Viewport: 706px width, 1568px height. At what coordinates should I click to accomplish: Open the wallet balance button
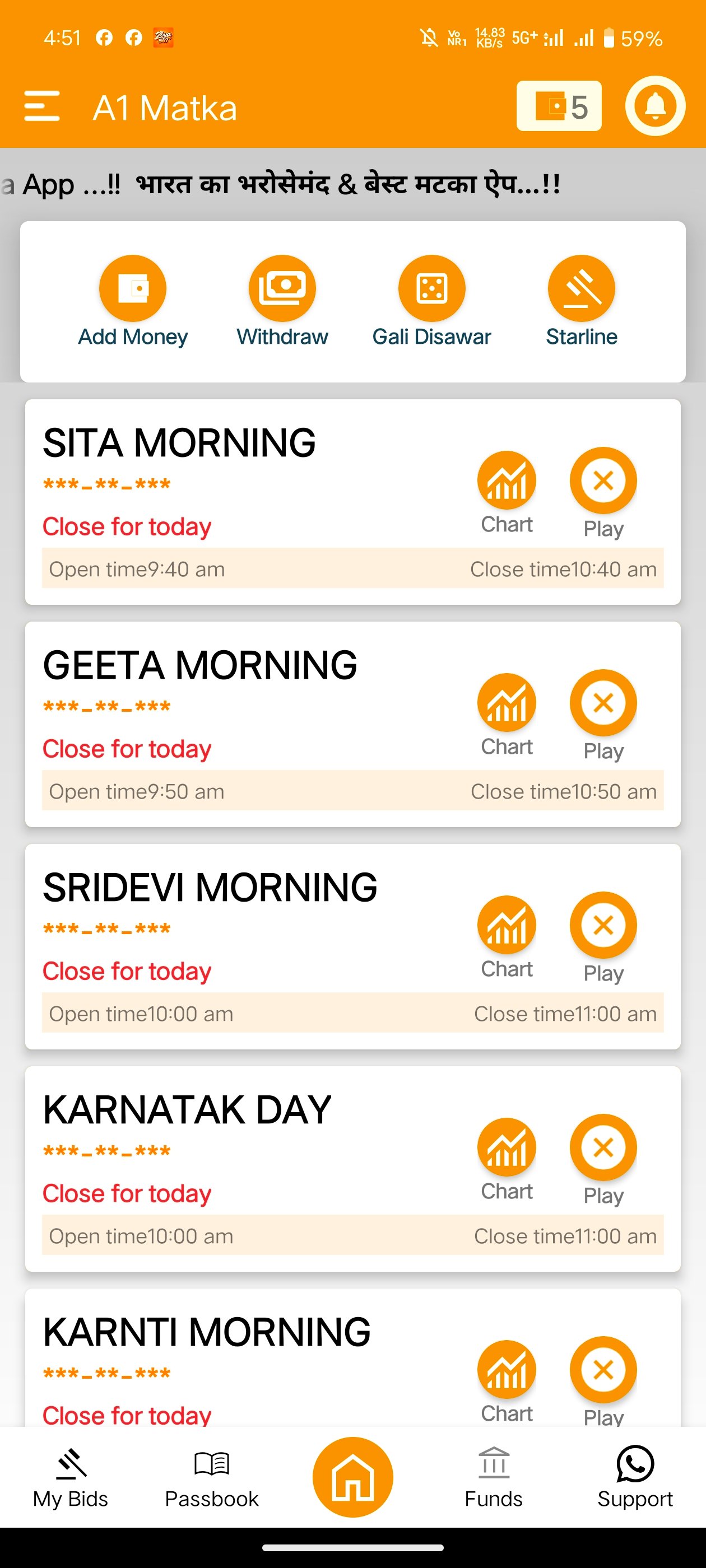[x=559, y=106]
